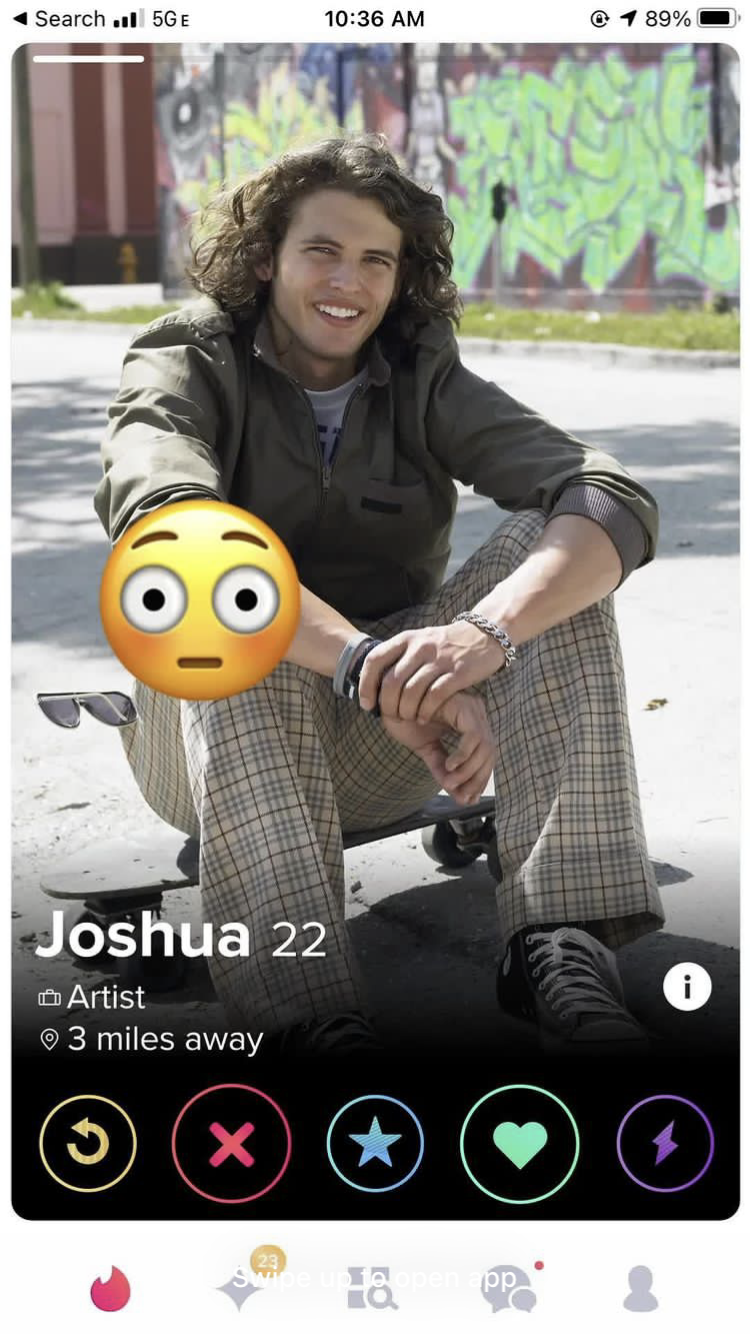The height and width of the screenshot is (1334, 750).
Task: Activate the purple Boost lightning bolt
Action: tap(665, 1144)
